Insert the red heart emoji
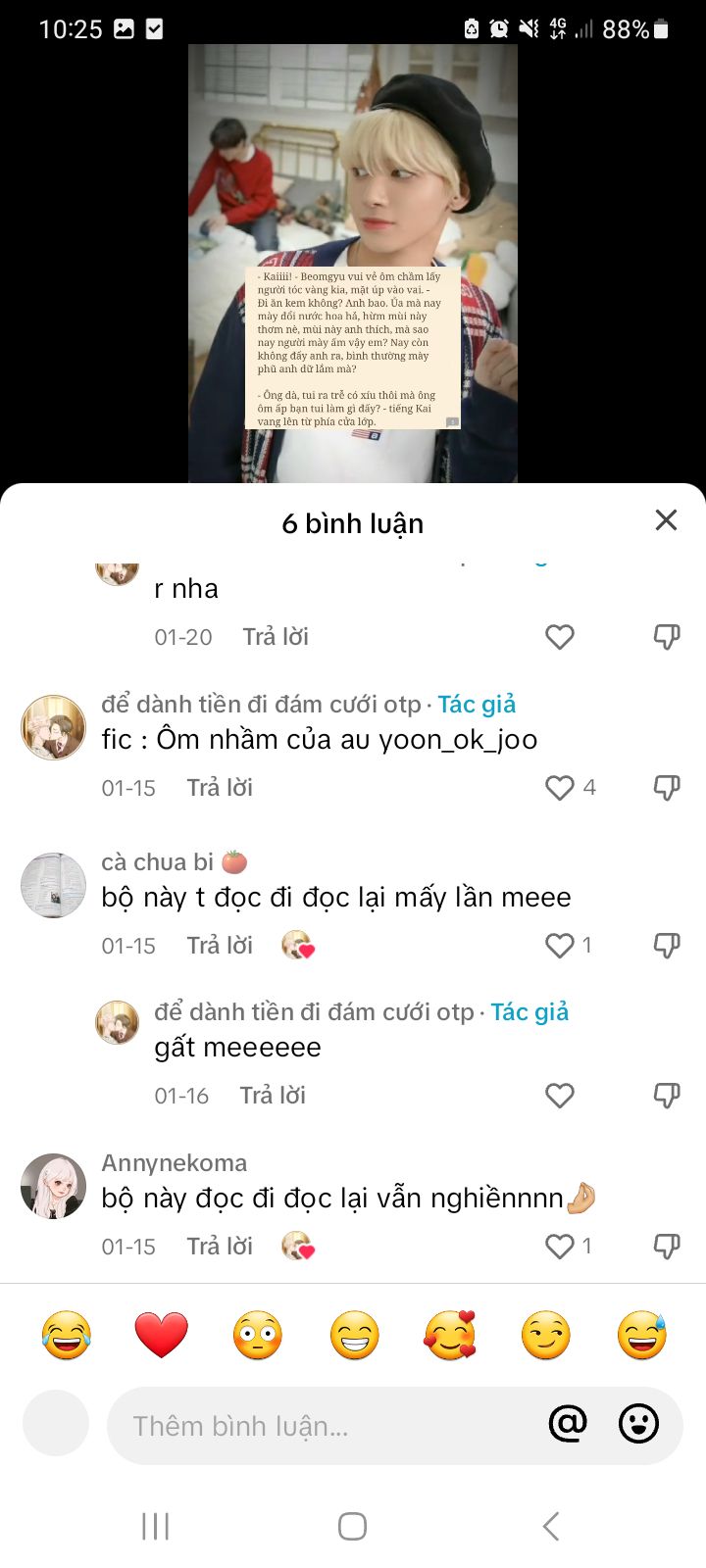 click(161, 1335)
